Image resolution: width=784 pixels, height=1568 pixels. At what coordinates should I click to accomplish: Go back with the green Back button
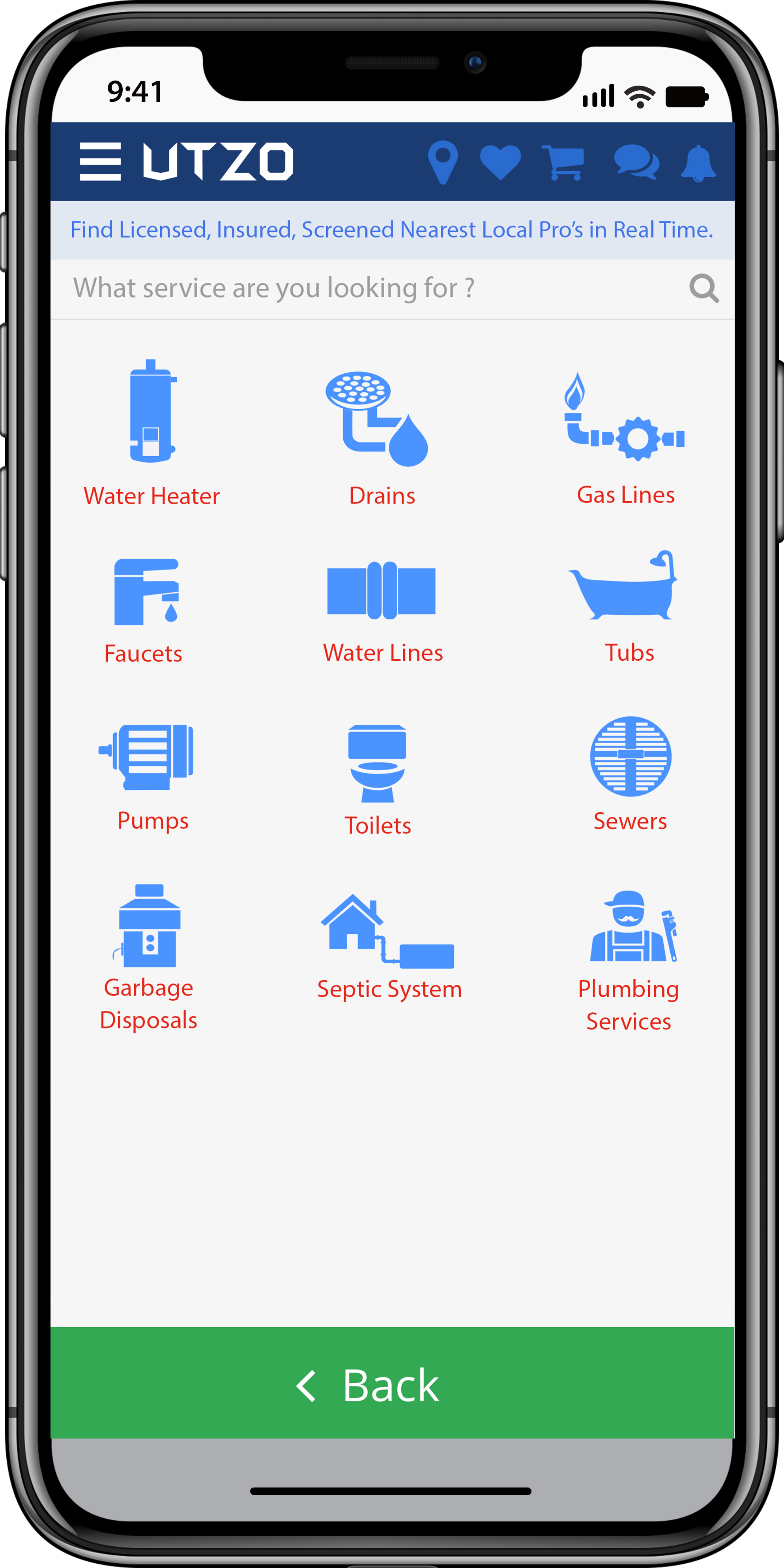pos(392,1385)
